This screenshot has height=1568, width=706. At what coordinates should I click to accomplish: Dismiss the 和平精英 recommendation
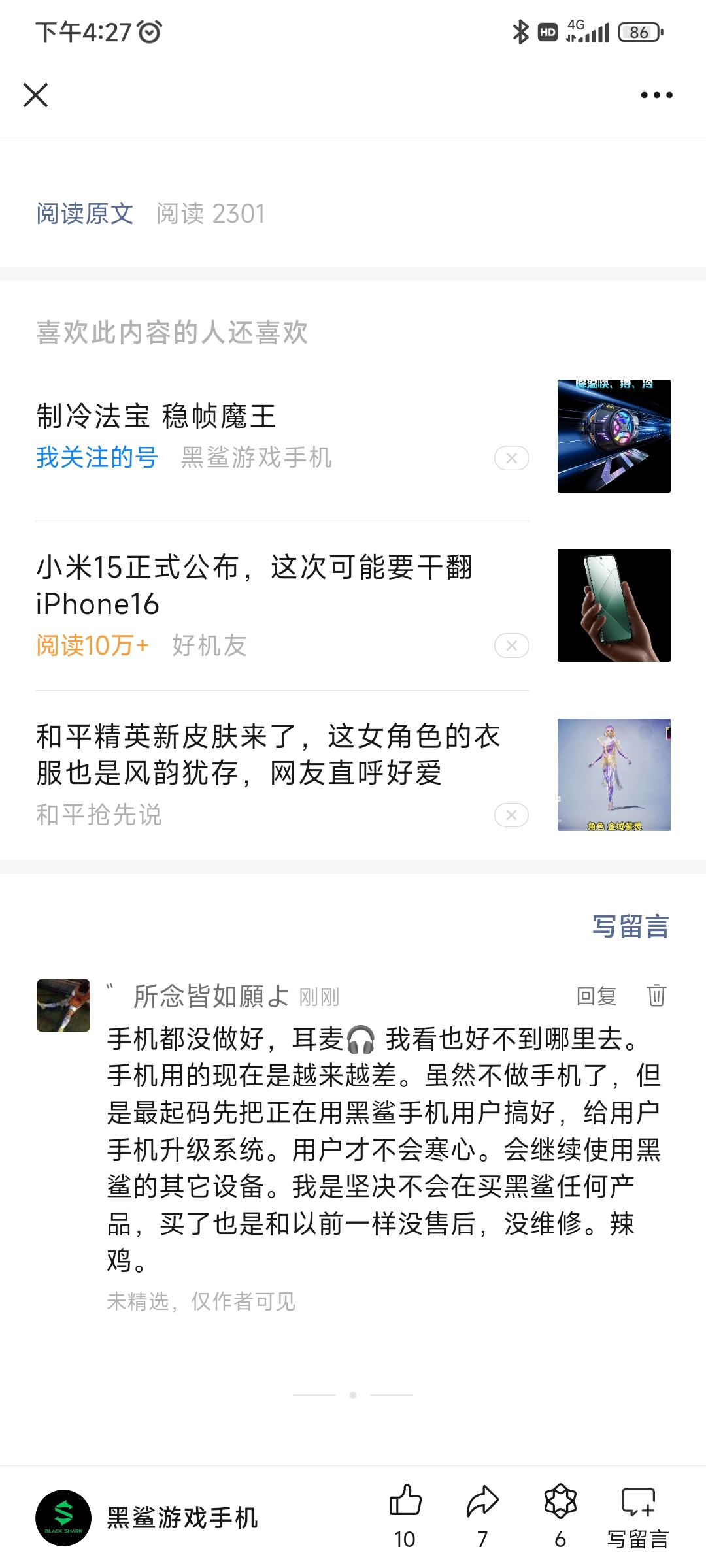[x=512, y=815]
